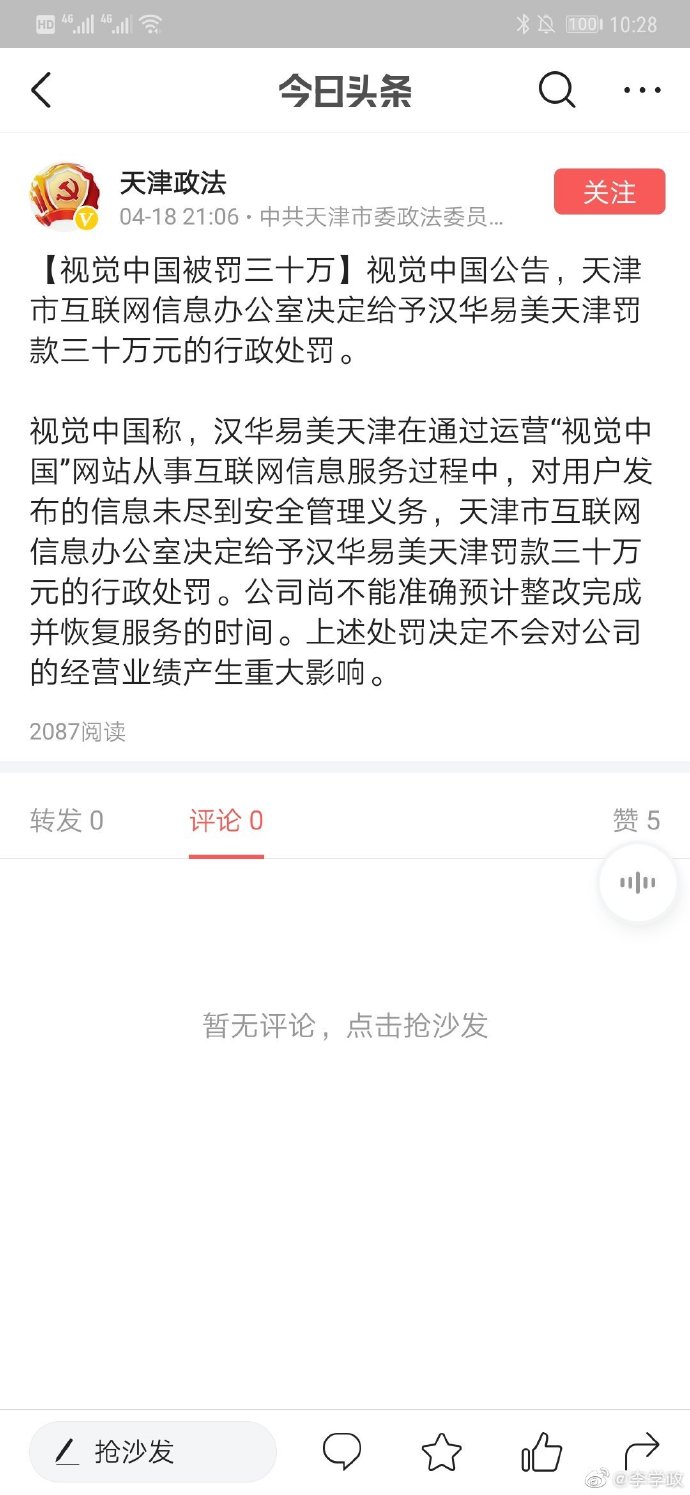Follow 天津政法 with the 关注 button
Screen dimensions: 690x1495
pyautogui.click(x=609, y=192)
